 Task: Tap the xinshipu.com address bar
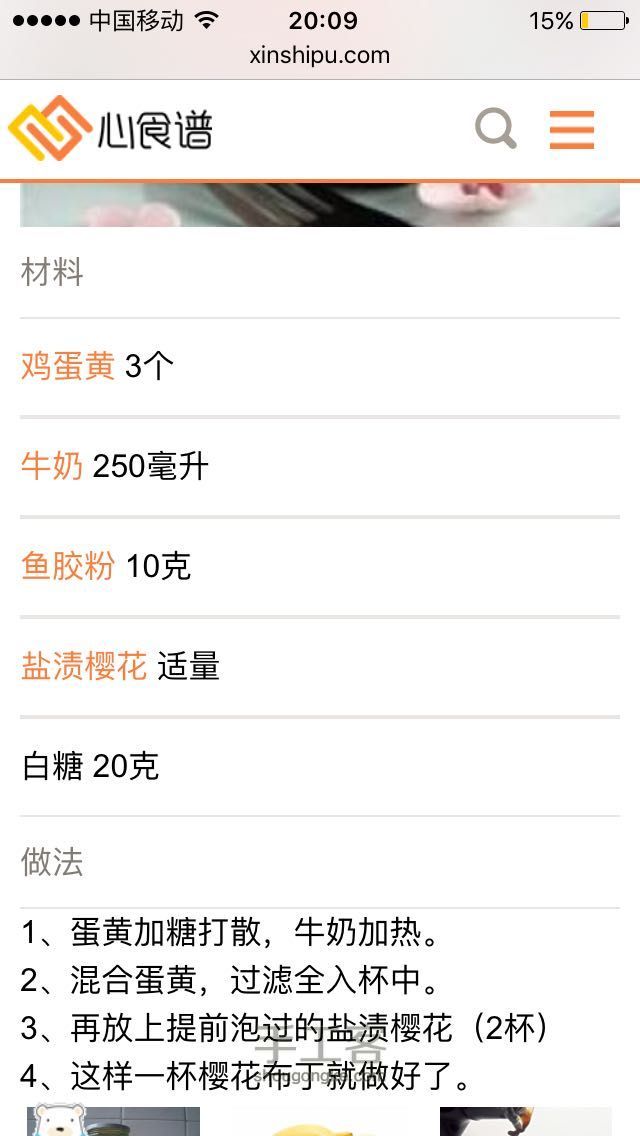320,55
